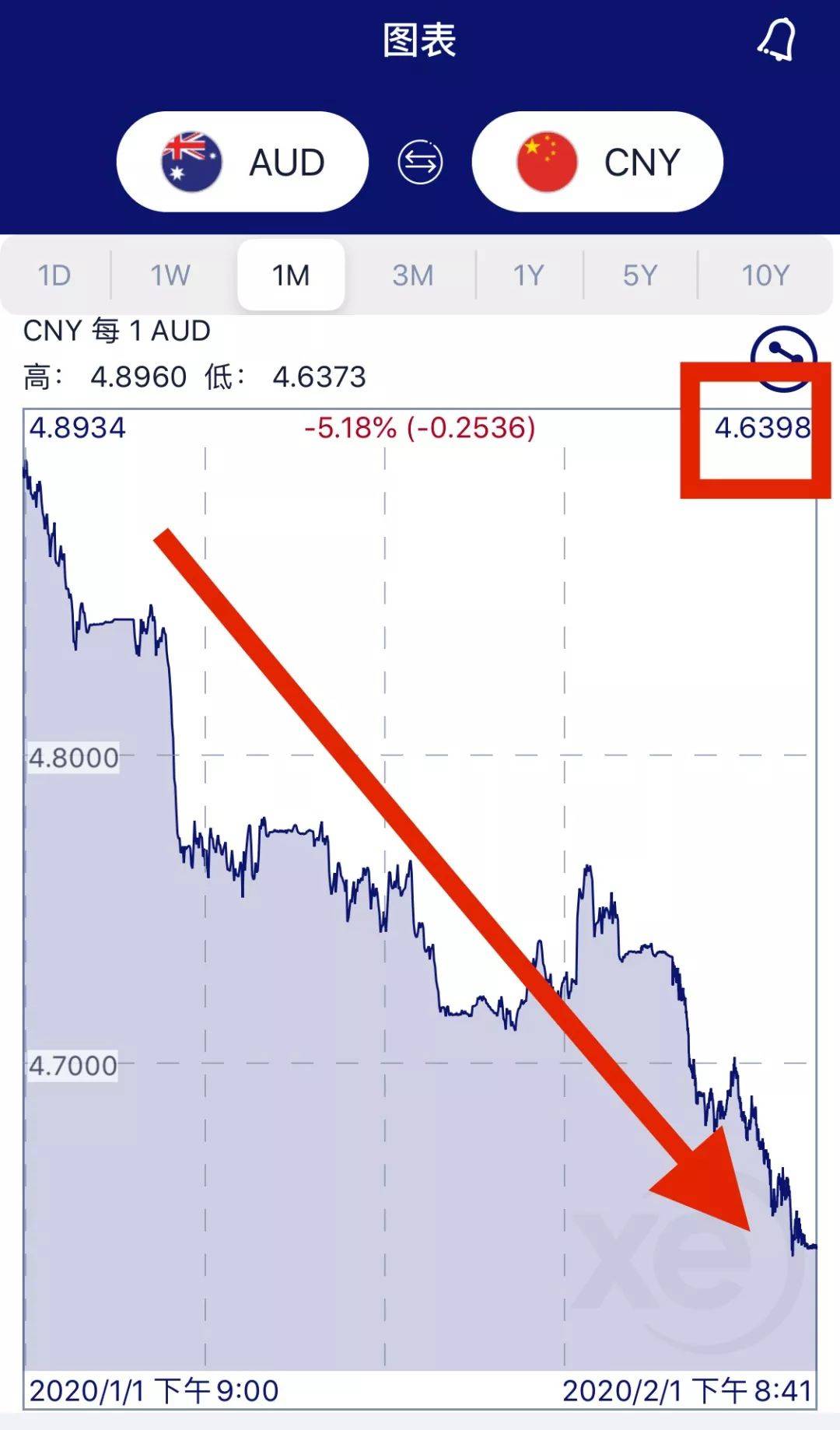The width and height of the screenshot is (840, 1430).
Task: View the 10Y chart range
Action: tap(765, 275)
